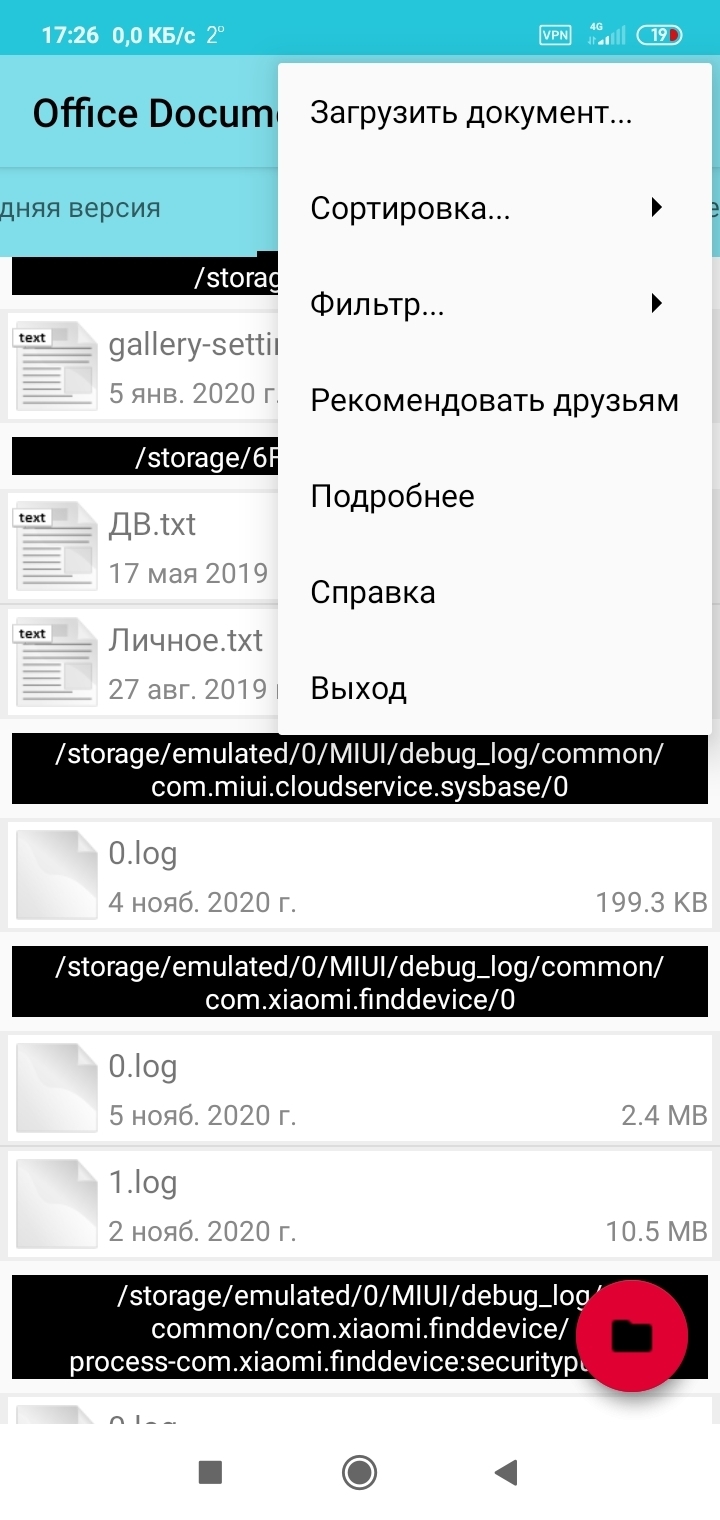Expand the "Сортировка..." submenu
Screen dimensions: 720x1520
tap(495, 208)
